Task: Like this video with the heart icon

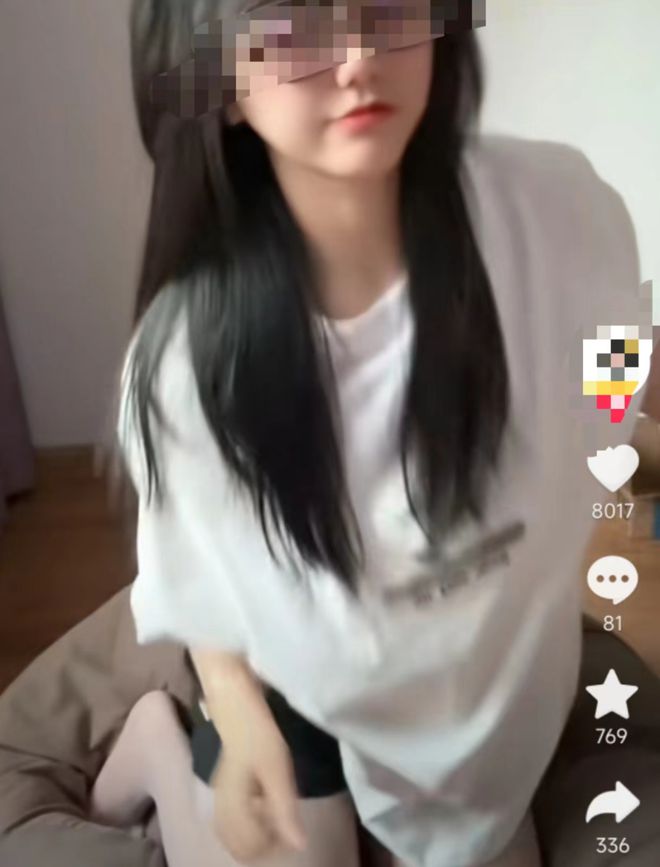Action: click(612, 468)
